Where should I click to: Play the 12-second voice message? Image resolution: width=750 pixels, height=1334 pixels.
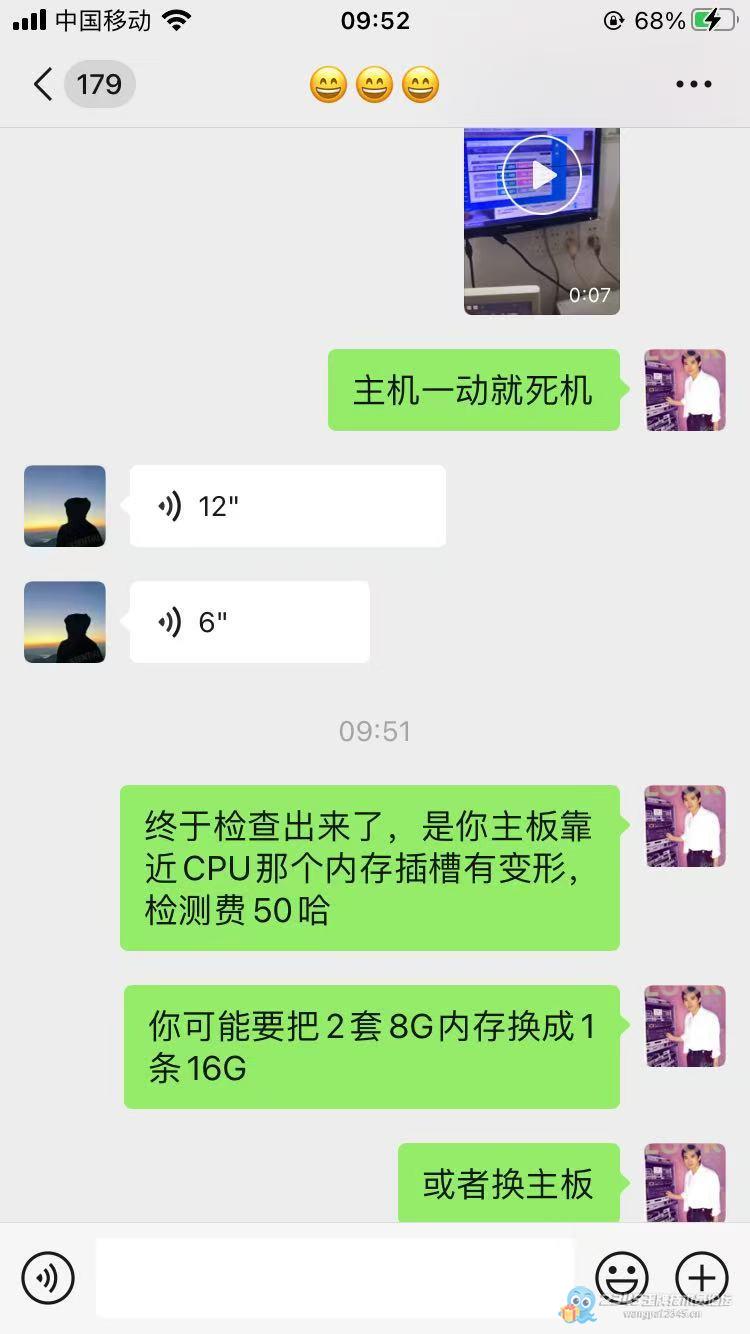[287, 506]
